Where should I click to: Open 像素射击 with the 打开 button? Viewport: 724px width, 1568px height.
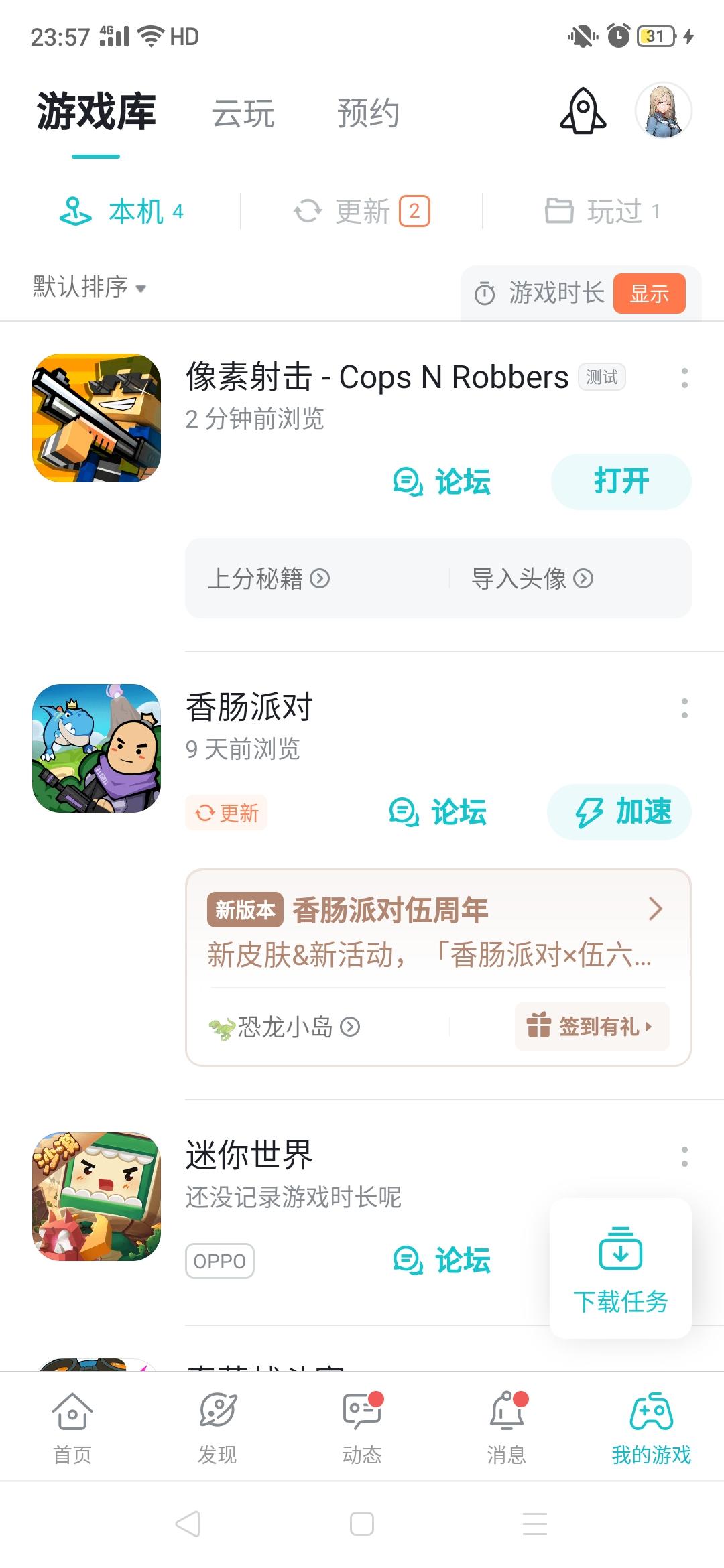[621, 481]
